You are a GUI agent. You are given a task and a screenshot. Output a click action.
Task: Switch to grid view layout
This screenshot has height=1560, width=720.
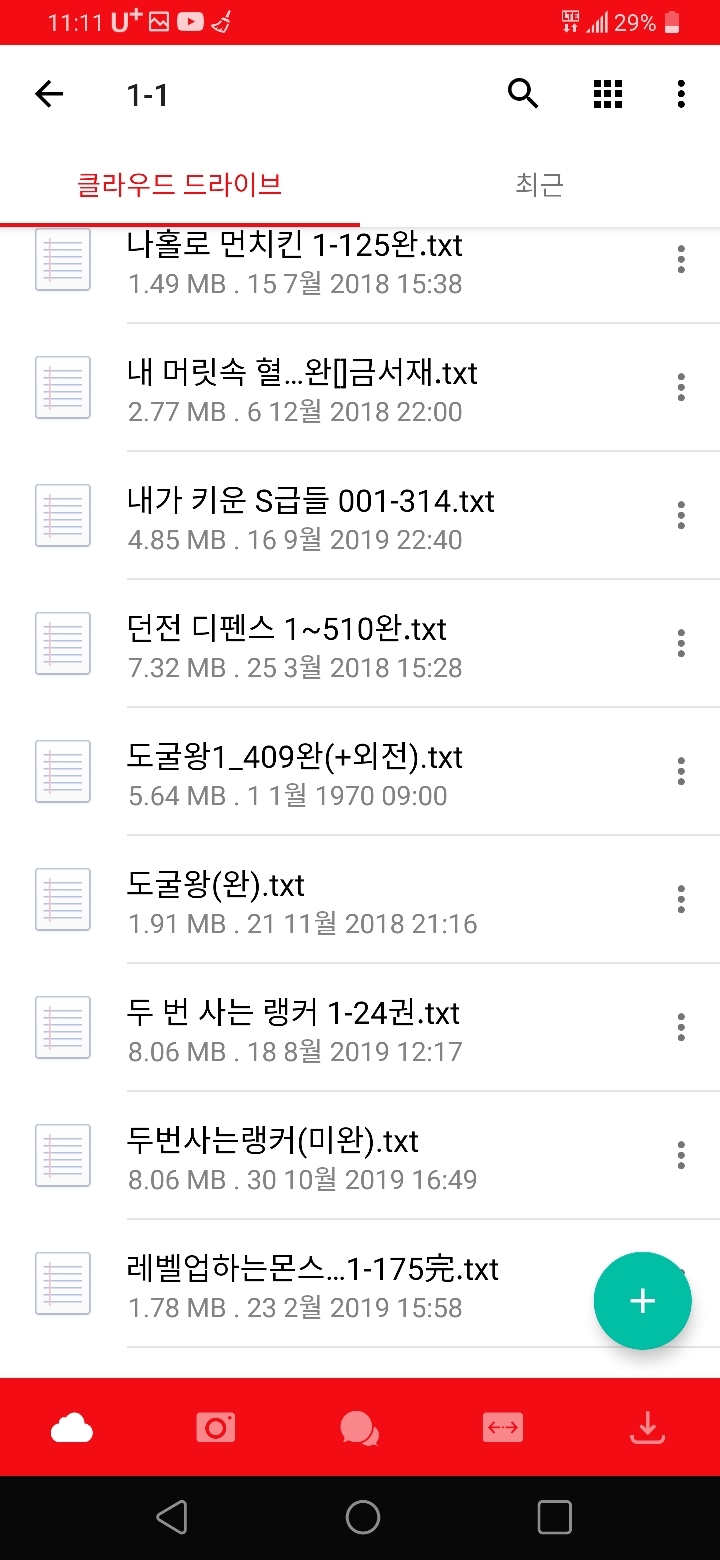click(x=608, y=95)
